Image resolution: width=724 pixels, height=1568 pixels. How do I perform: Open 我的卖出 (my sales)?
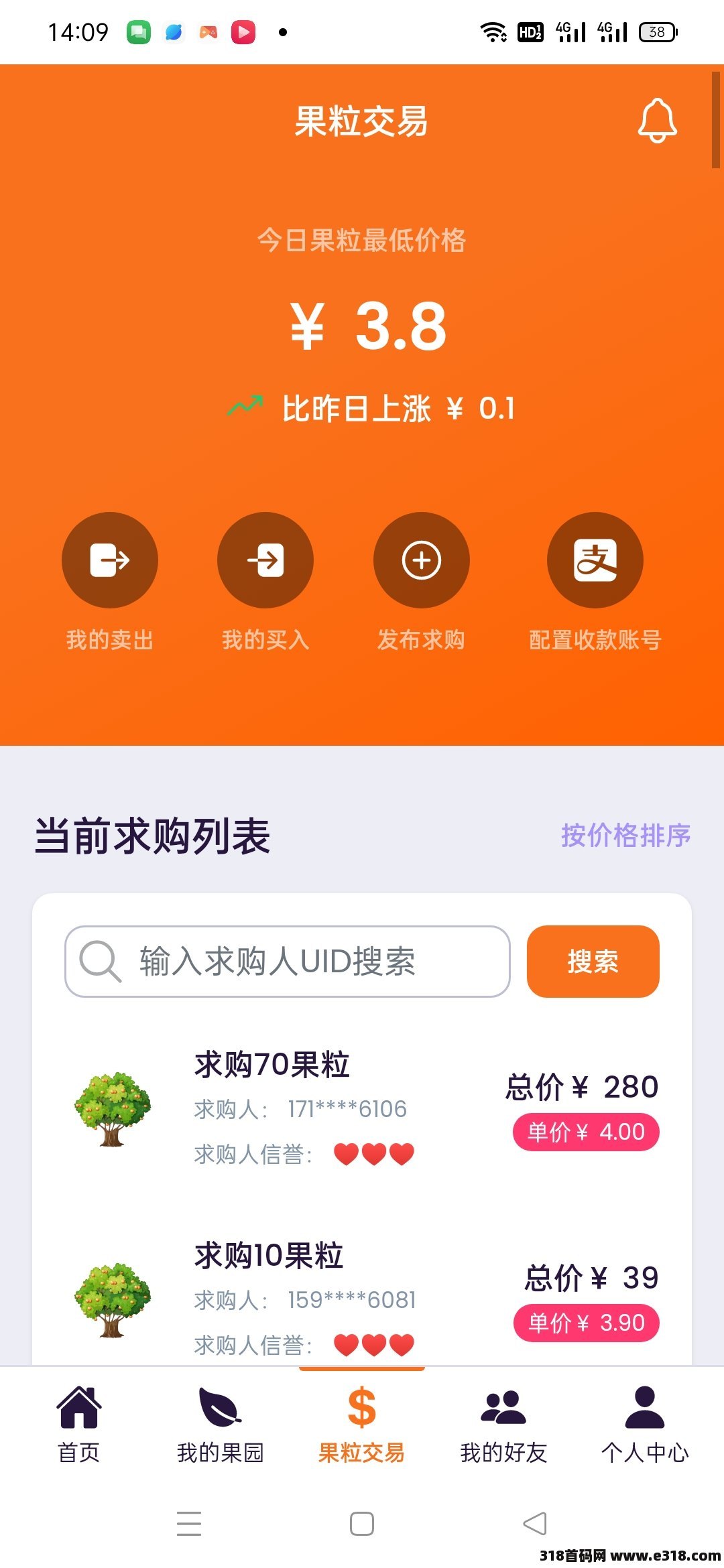click(110, 560)
